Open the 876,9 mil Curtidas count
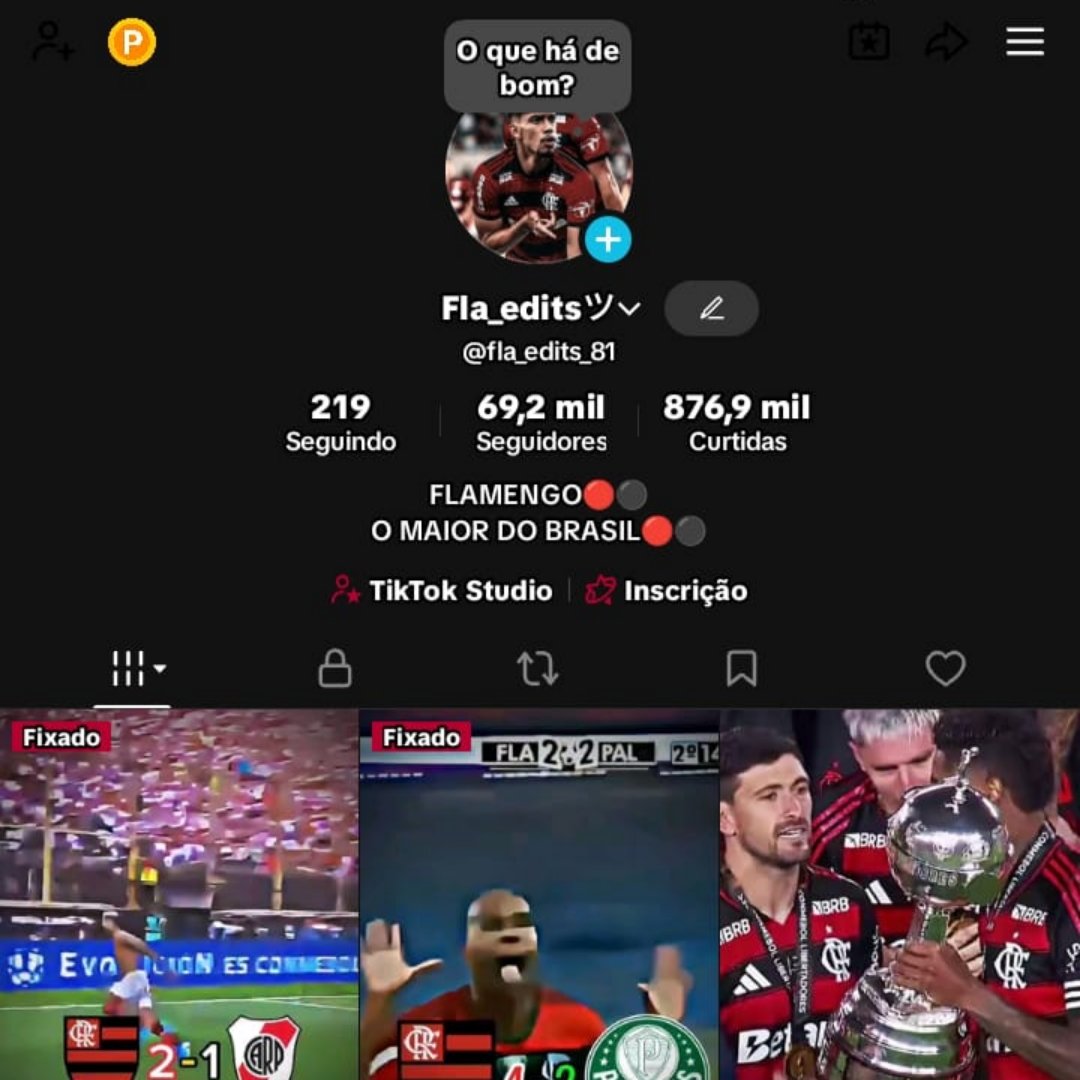1080x1080 pixels. pos(737,423)
